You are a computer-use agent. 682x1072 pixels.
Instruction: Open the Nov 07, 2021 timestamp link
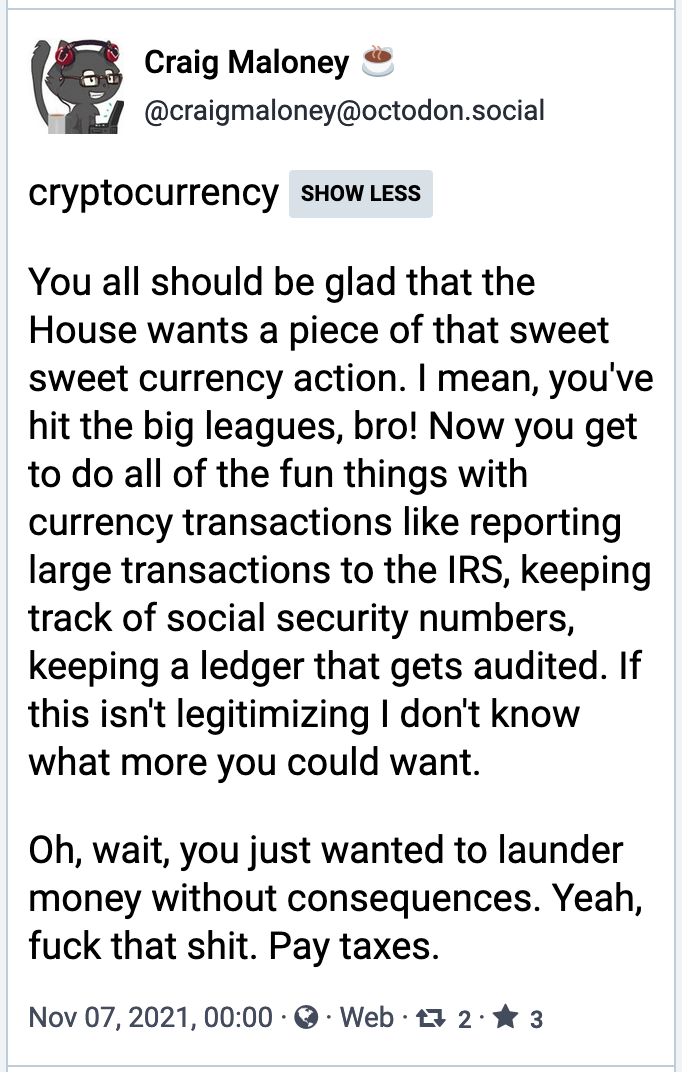[x=150, y=1018]
